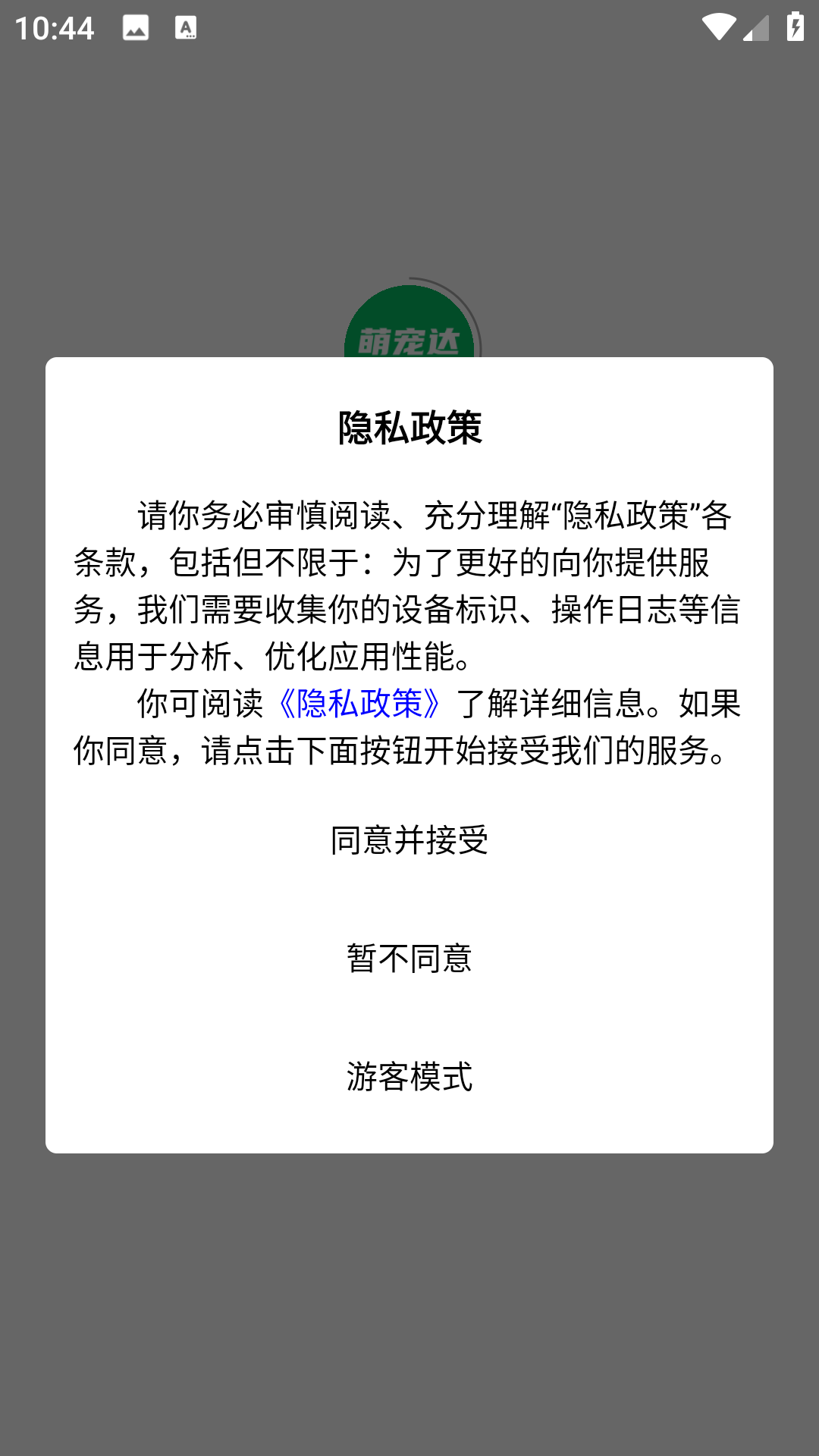This screenshot has width=819, height=1456.
Task: Enter 游客模式 guest mode
Action: (x=409, y=1077)
